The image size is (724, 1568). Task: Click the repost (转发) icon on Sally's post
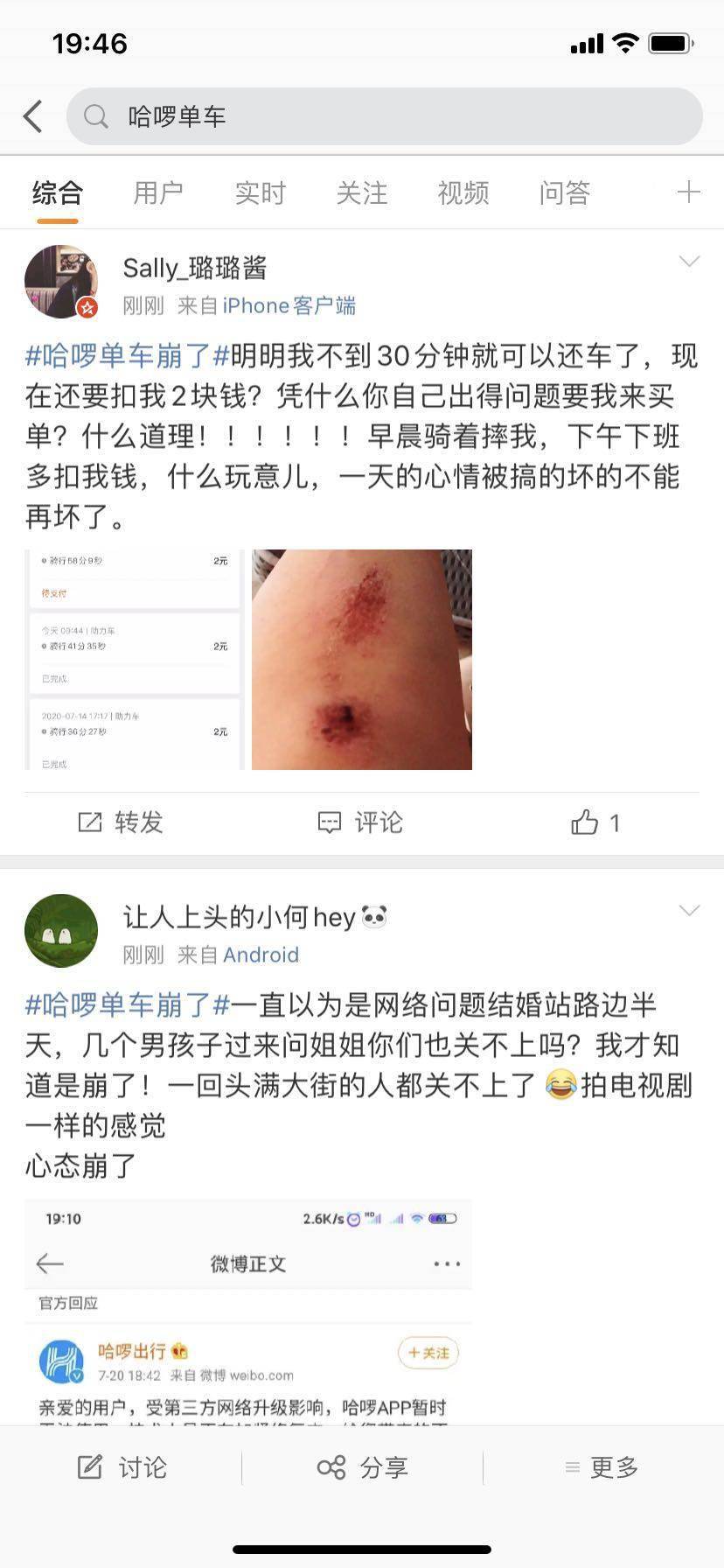90,822
